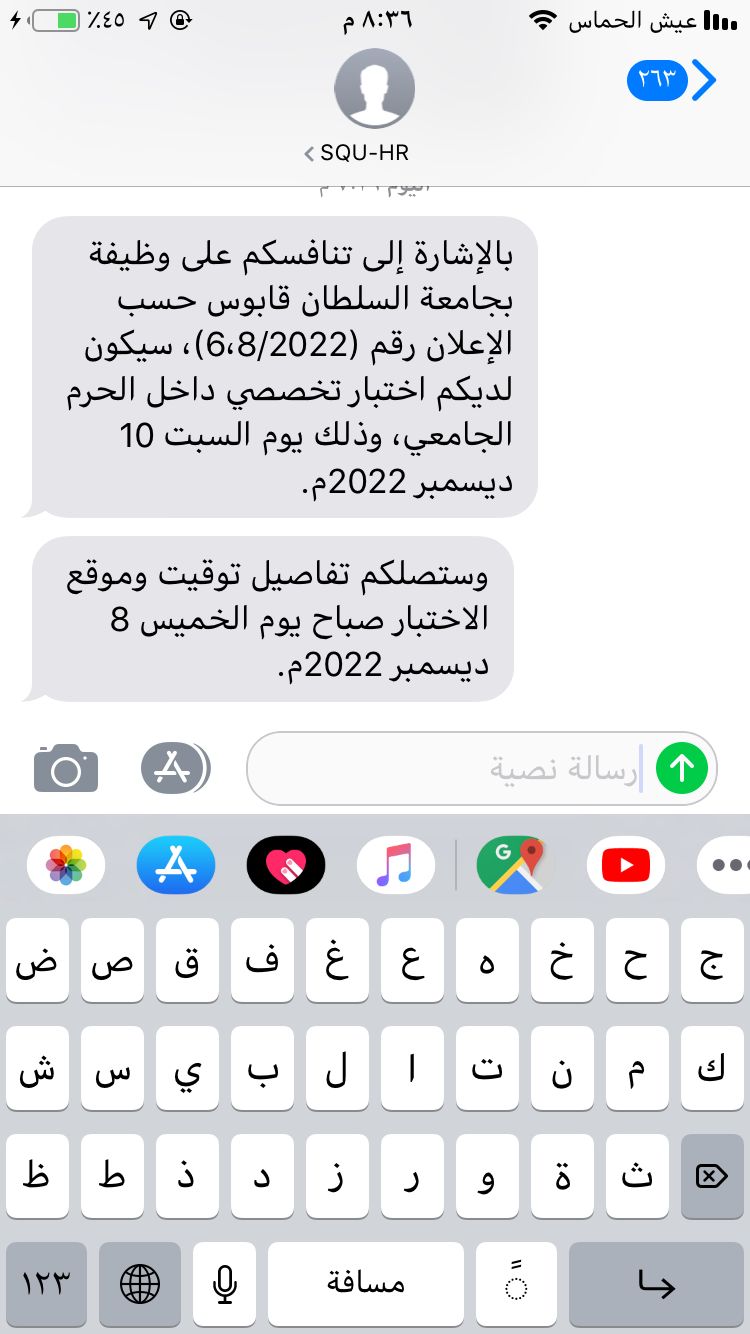
Task: Open Photos in the app strip
Action: click(x=66, y=865)
